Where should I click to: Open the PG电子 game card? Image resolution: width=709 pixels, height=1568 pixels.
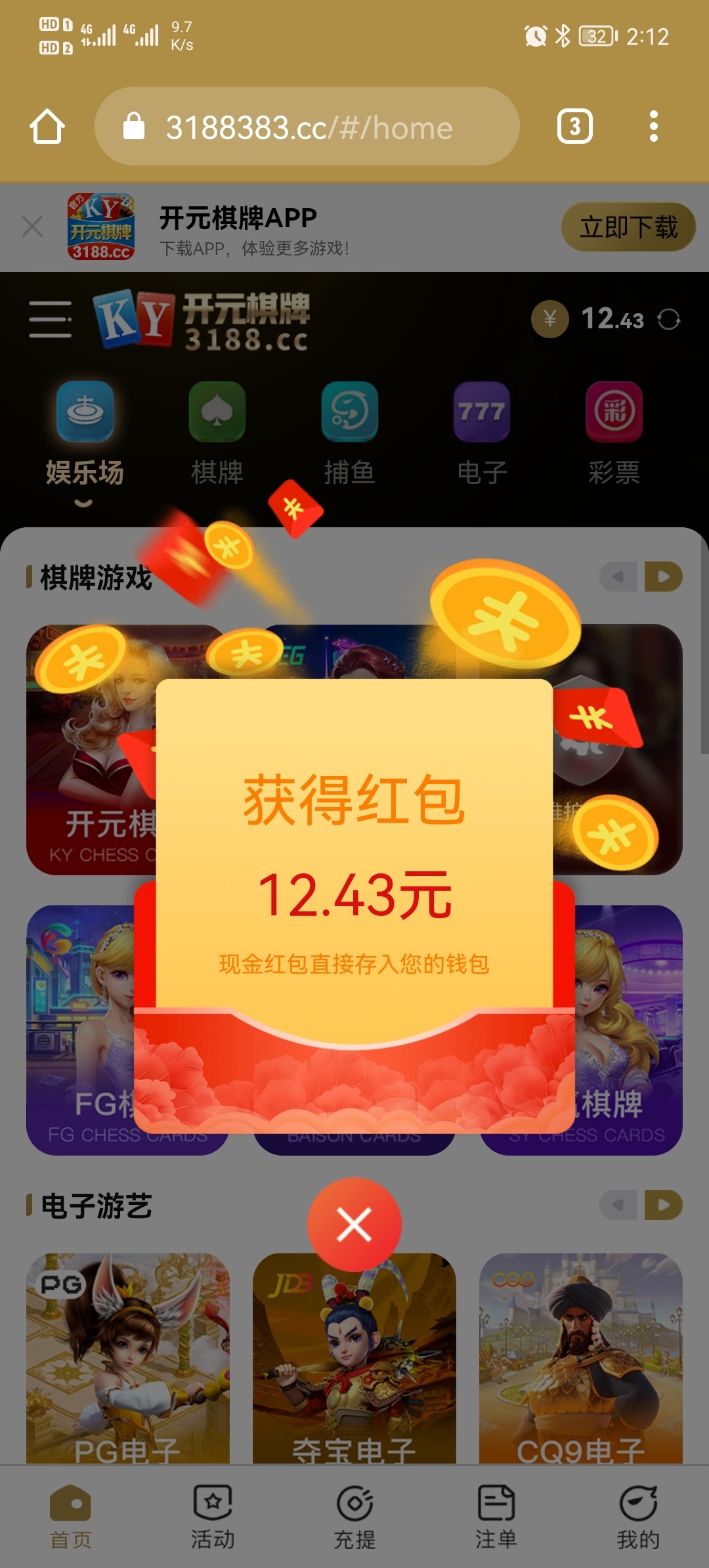click(128, 1359)
